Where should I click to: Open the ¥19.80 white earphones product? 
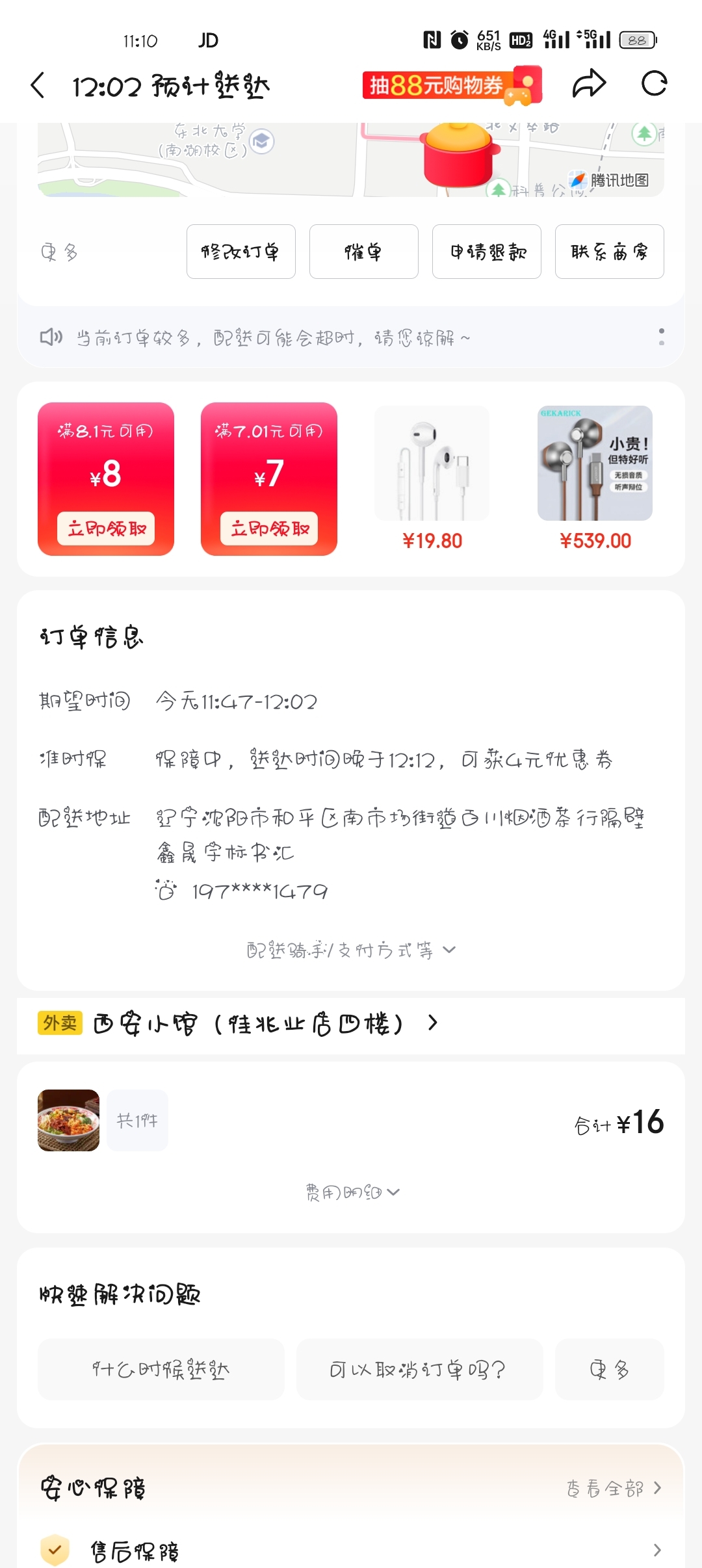point(432,478)
